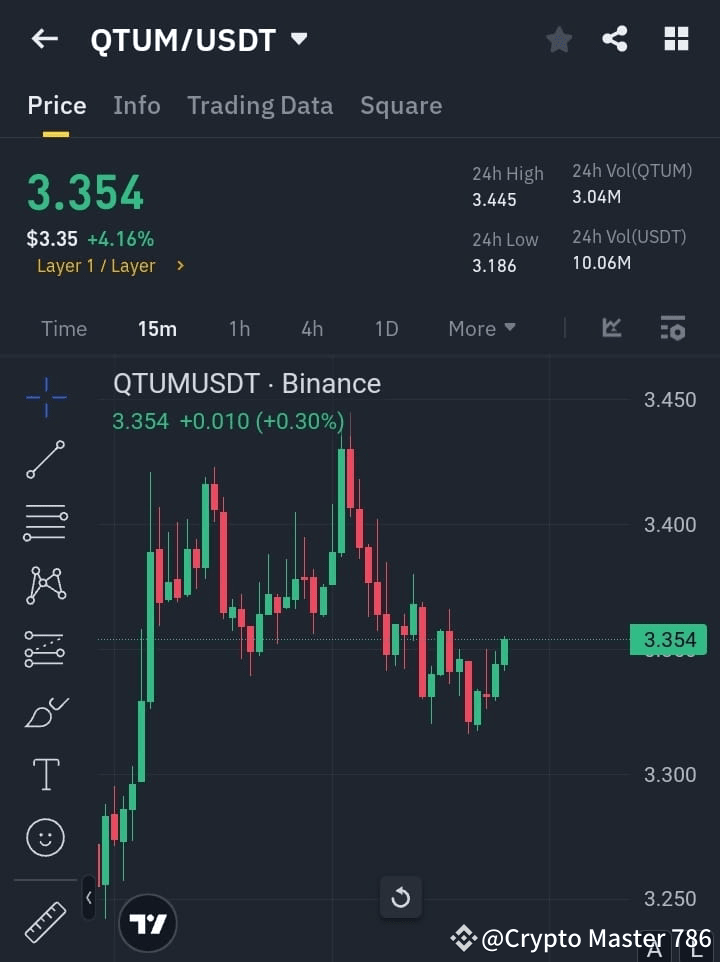Screen dimensions: 720x962
Task: Toggle the favorite star for QTUM/USDT
Action: pos(558,39)
